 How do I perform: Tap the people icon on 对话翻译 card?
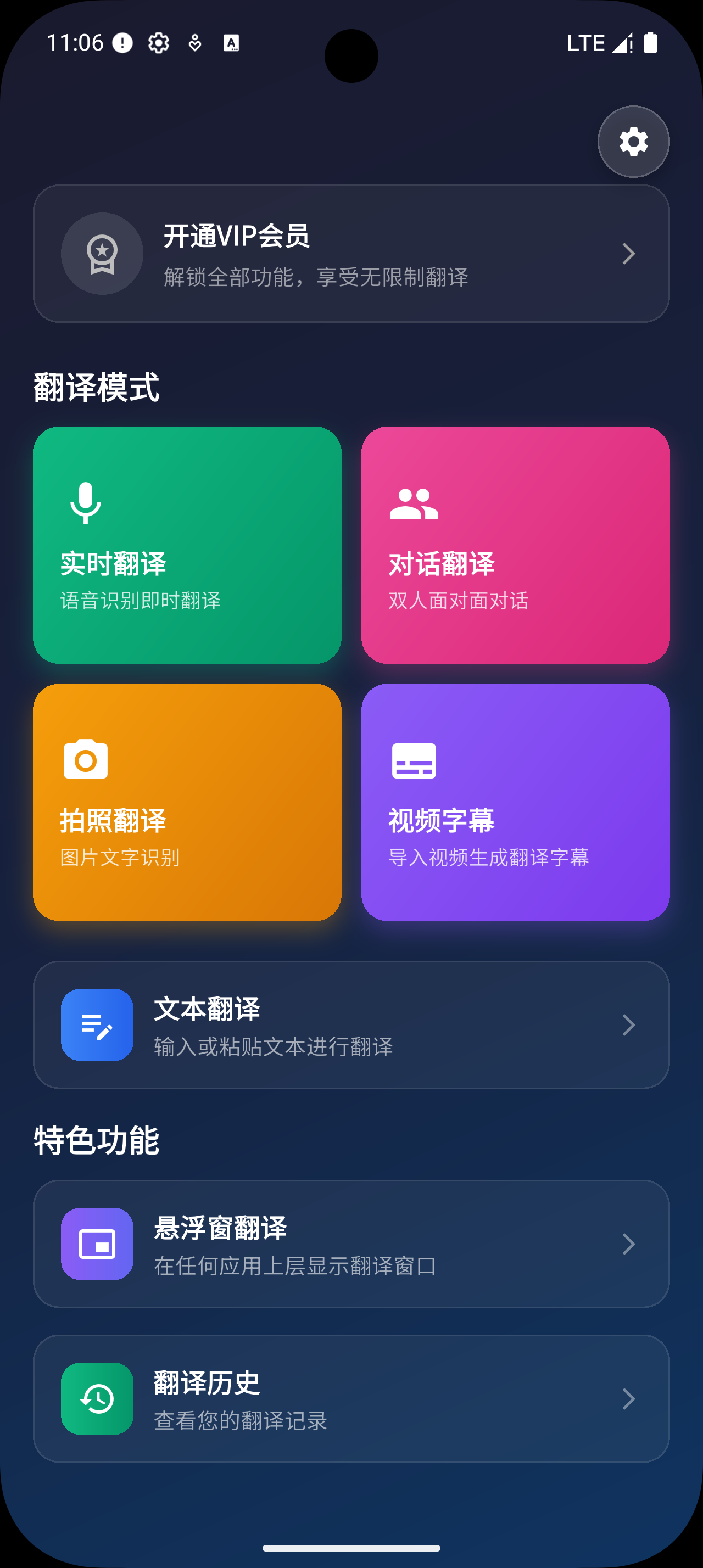414,504
